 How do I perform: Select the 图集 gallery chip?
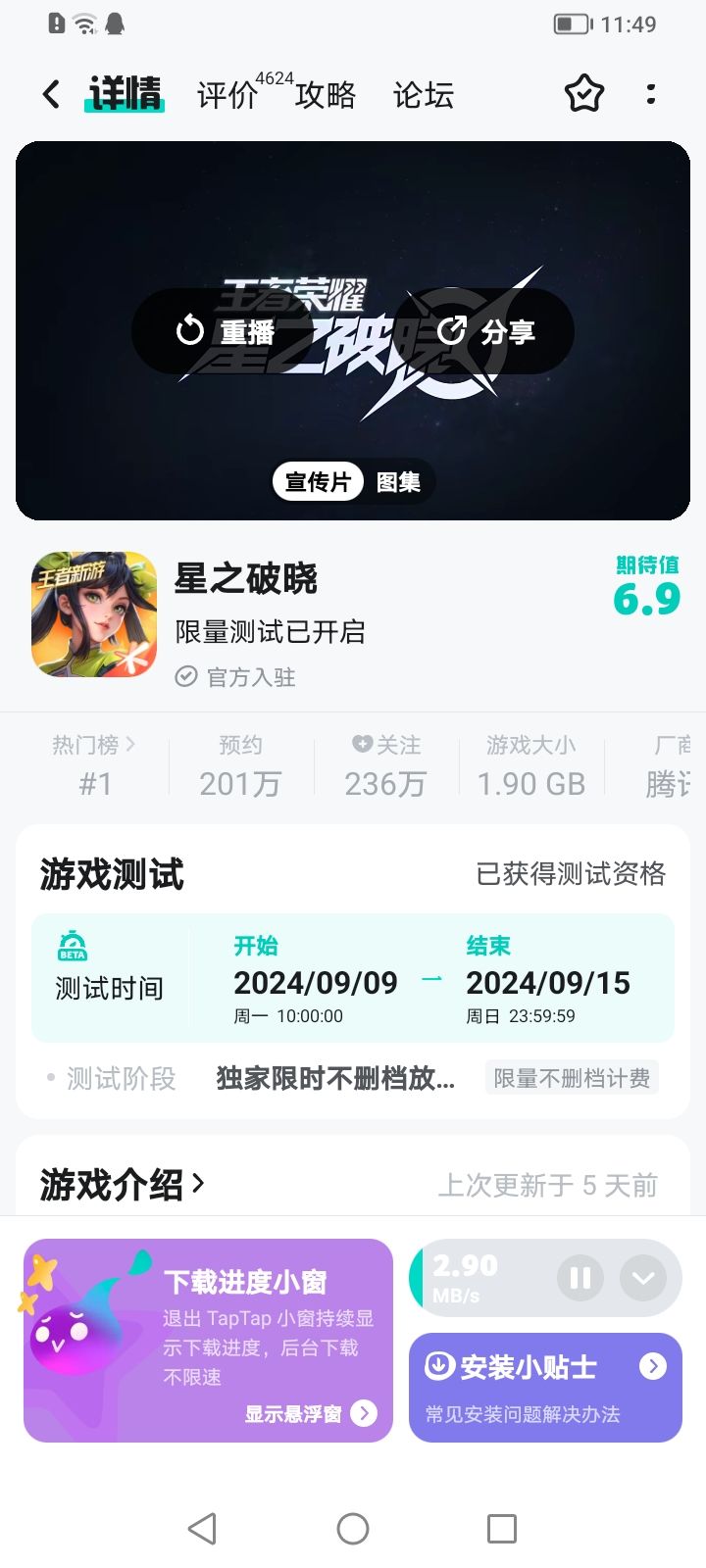[x=398, y=482]
